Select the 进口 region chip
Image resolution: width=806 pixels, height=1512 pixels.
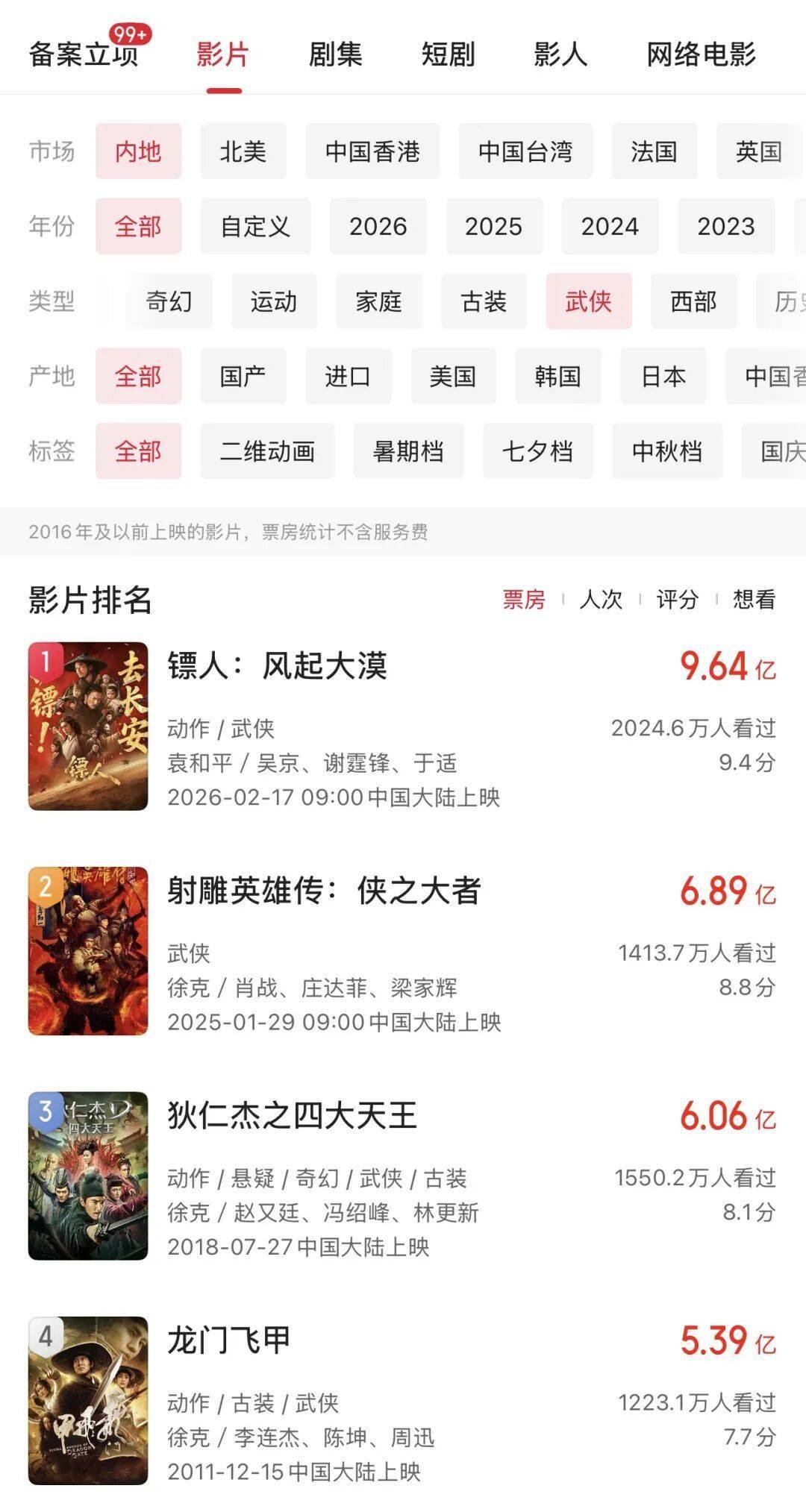347,376
